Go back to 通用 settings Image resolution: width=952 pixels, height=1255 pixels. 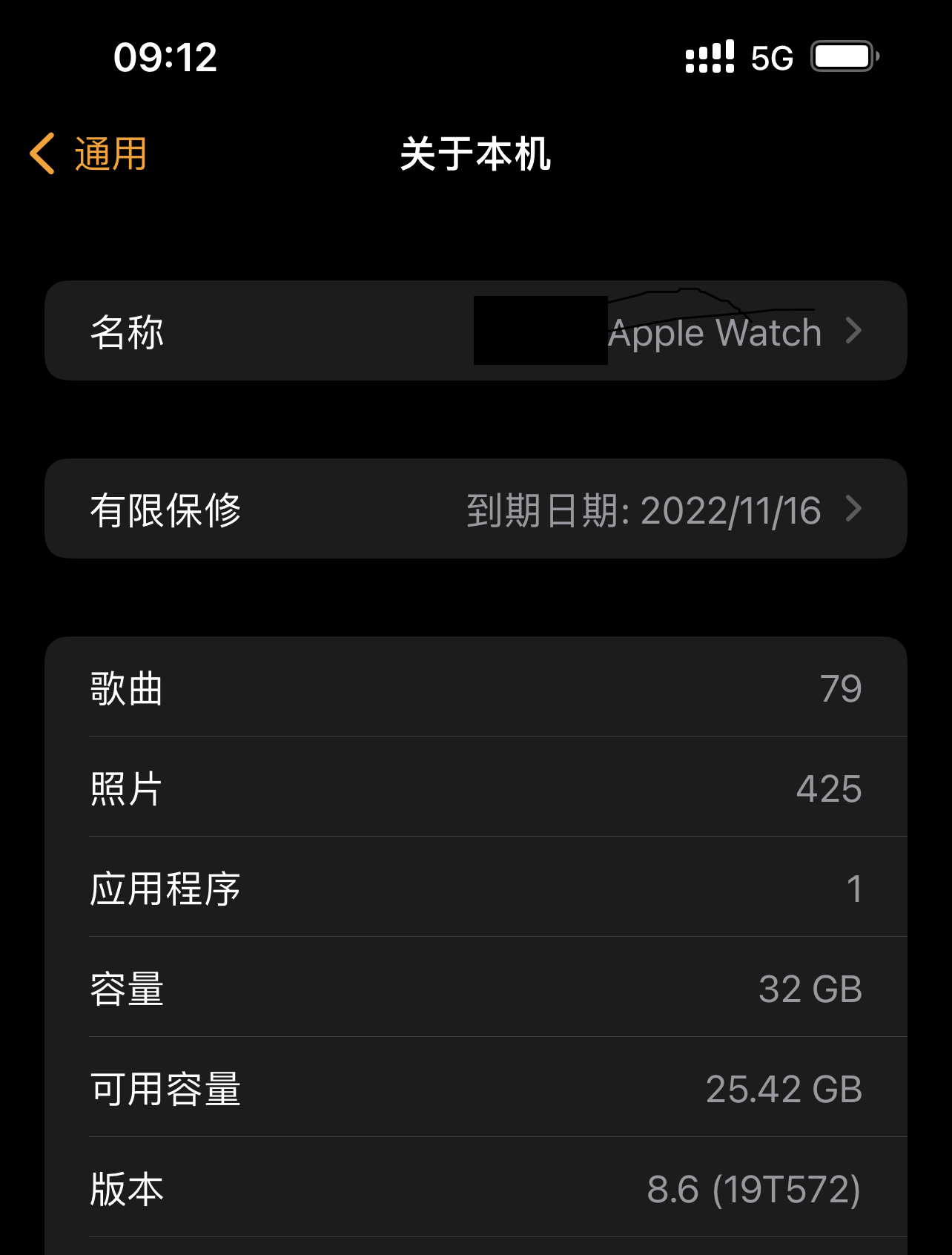[89, 154]
